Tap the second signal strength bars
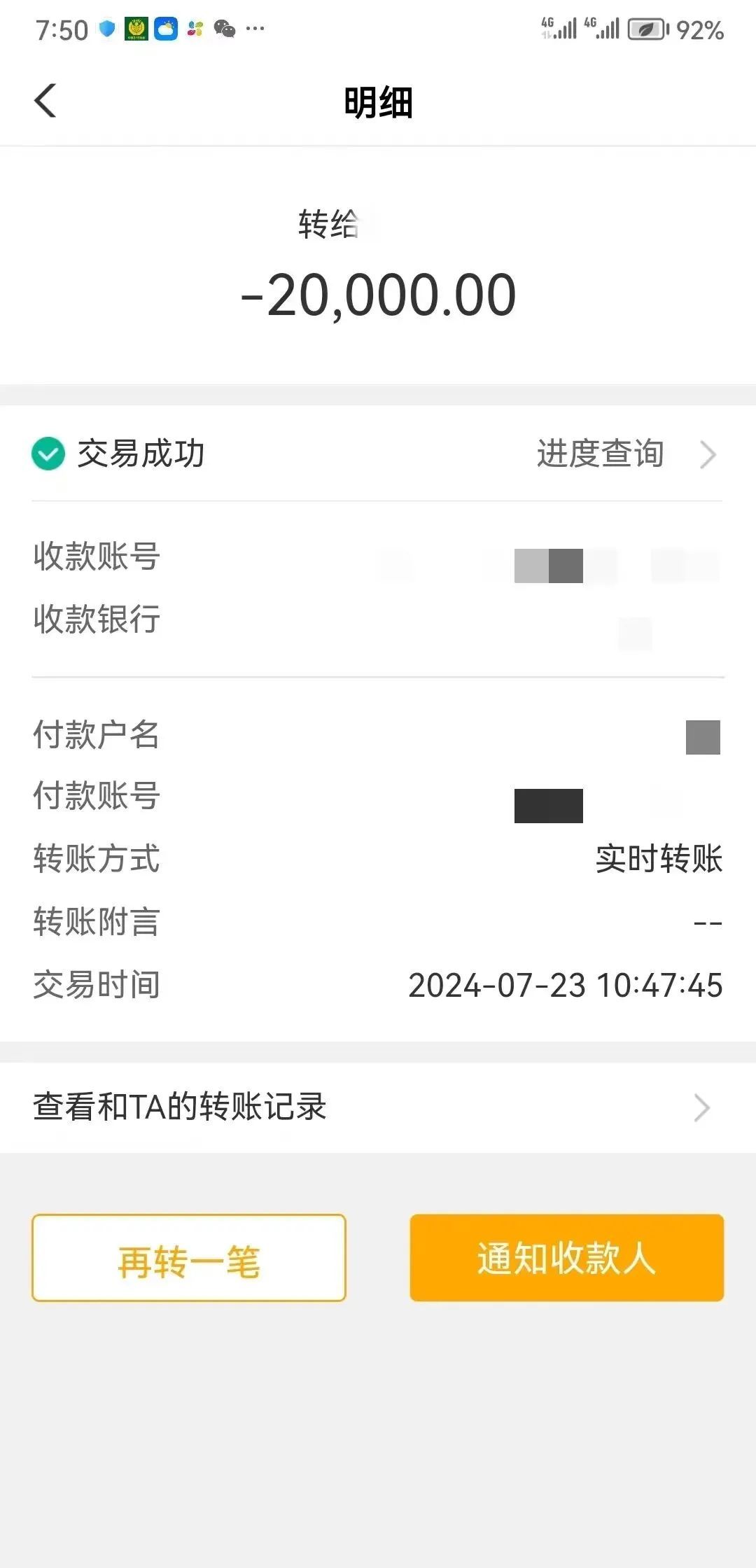This screenshot has width=756, height=1568. point(603,28)
